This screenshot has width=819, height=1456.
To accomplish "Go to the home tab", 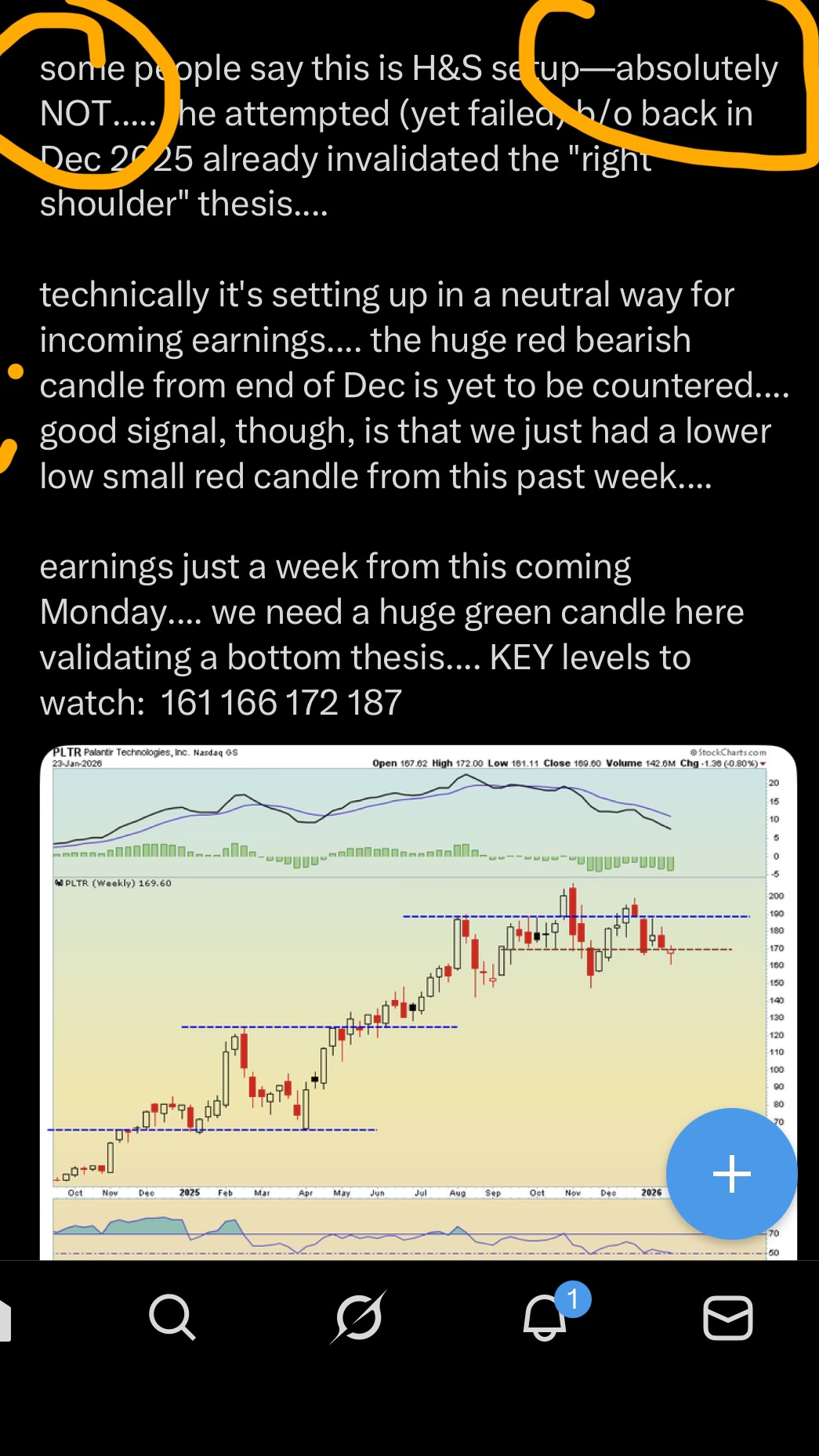I will [6, 1317].
